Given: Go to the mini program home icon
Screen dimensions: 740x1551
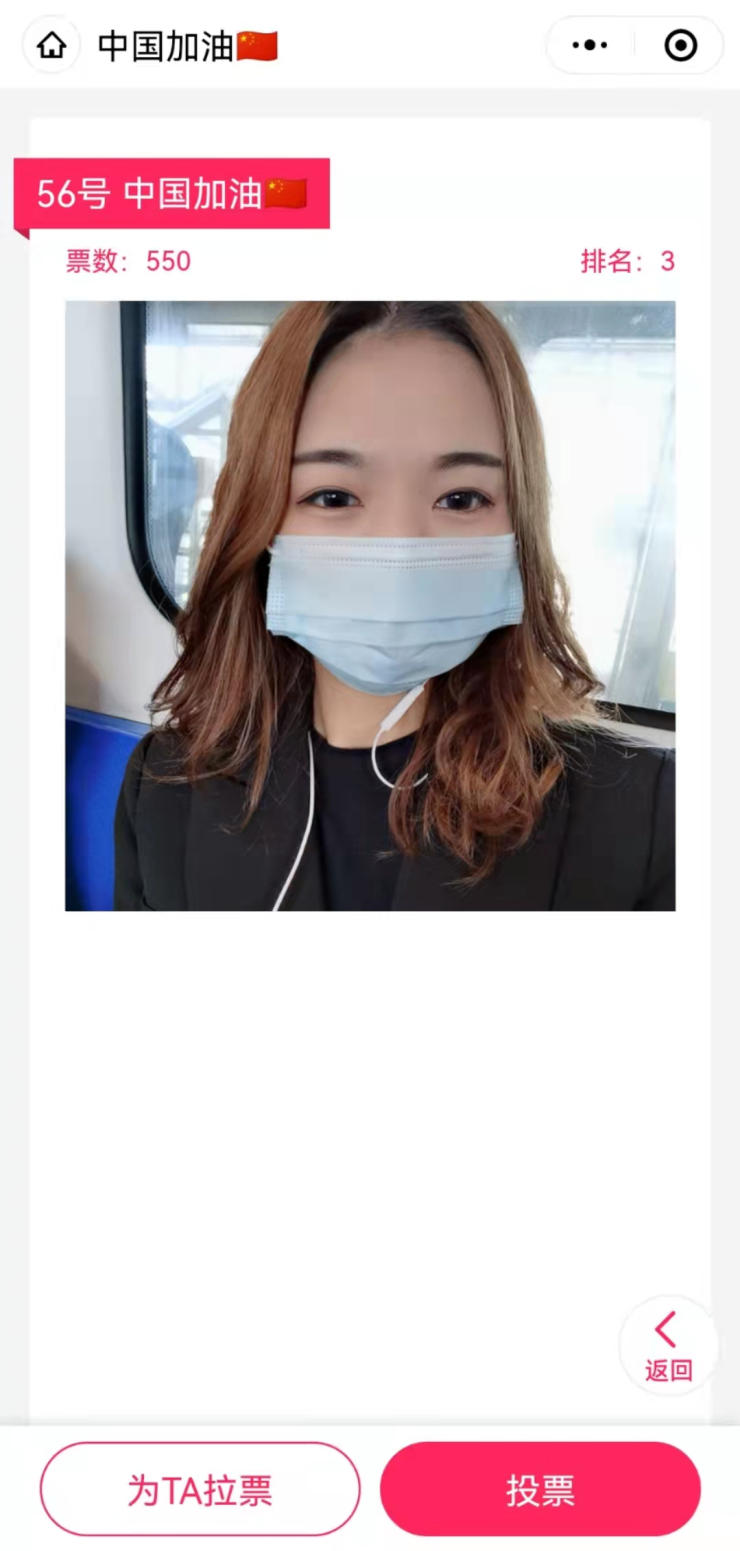Looking at the screenshot, I should coord(51,45).
